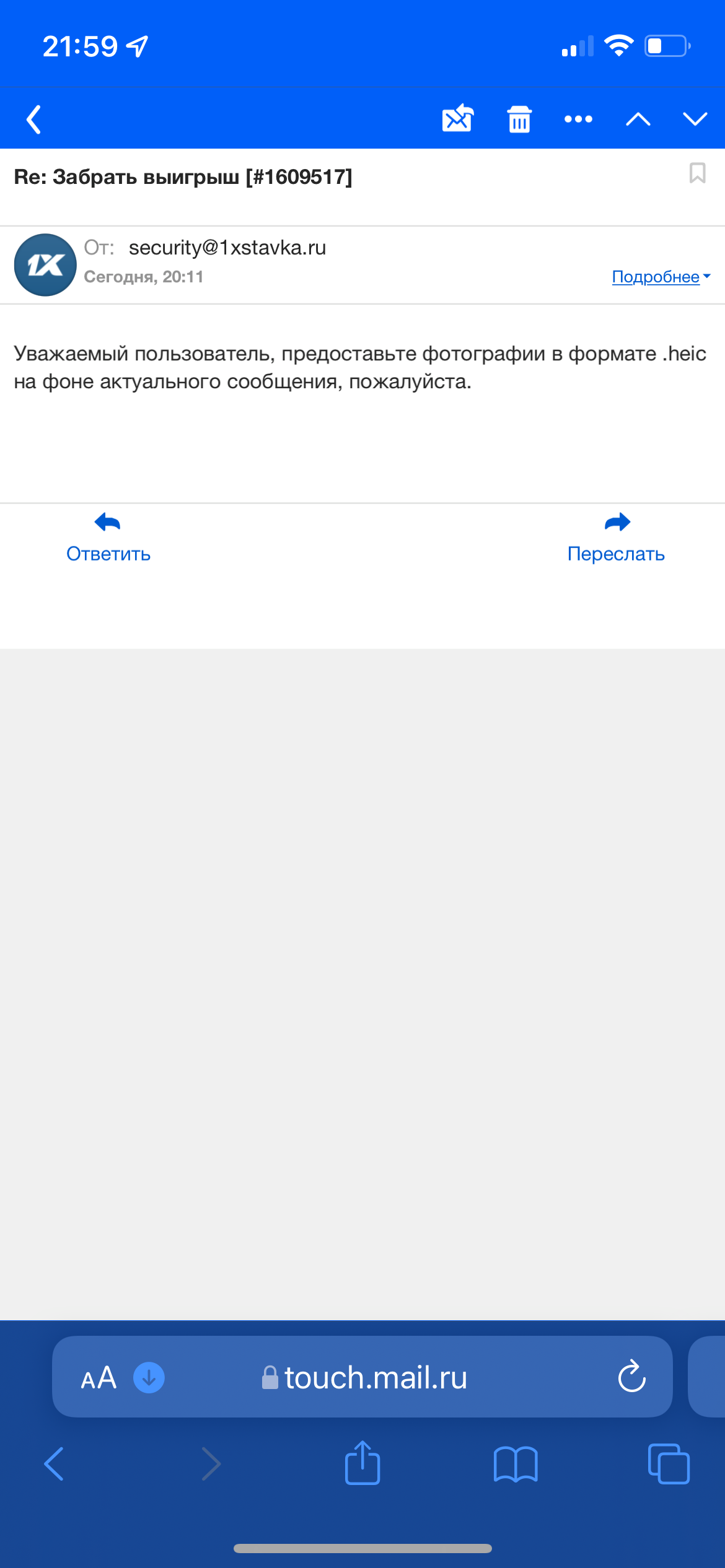Open the Safari share sheet
Screen dimensions: 725x1568
point(362,1463)
